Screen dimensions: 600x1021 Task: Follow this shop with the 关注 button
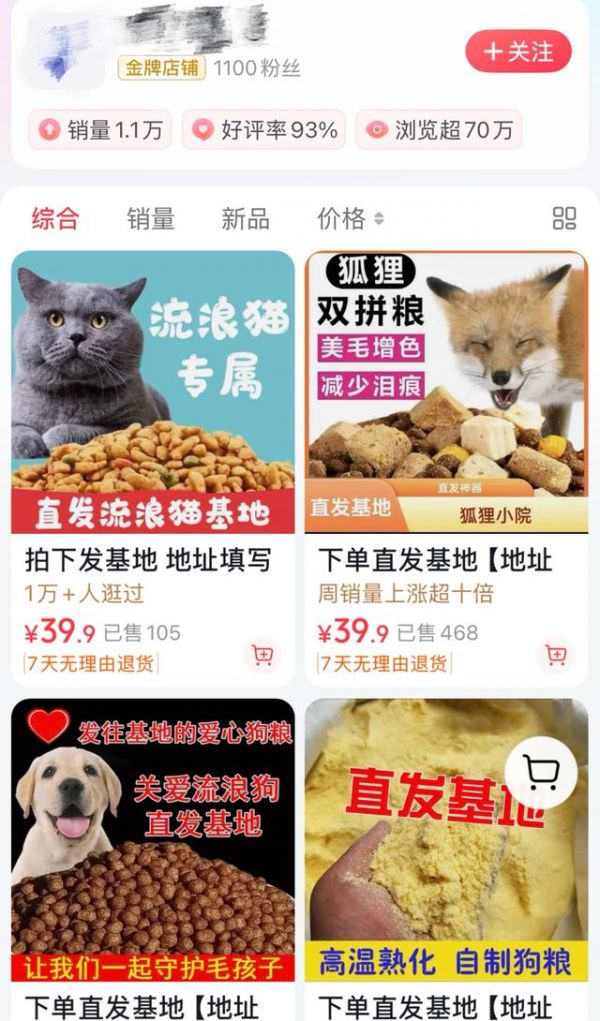[518, 51]
